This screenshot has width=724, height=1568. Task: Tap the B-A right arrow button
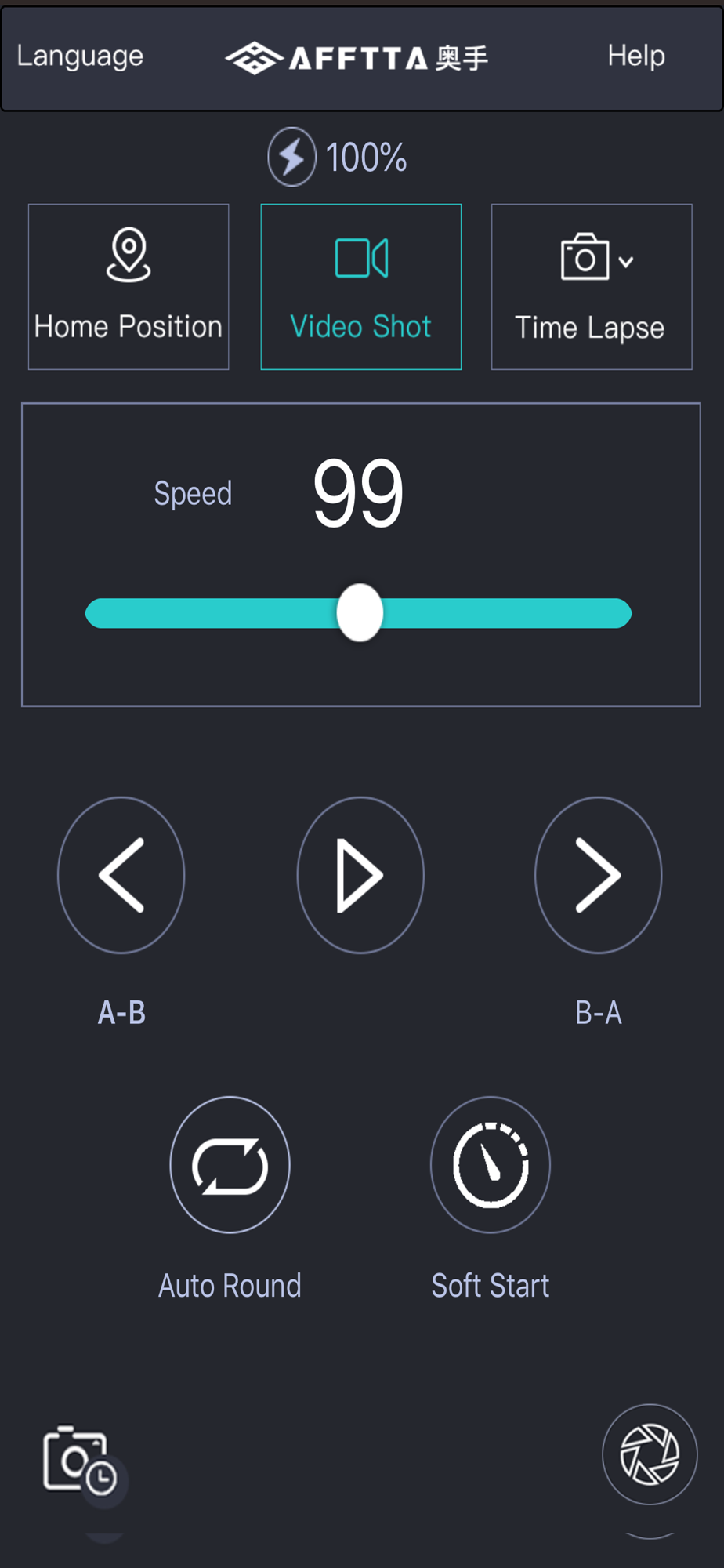[599, 875]
